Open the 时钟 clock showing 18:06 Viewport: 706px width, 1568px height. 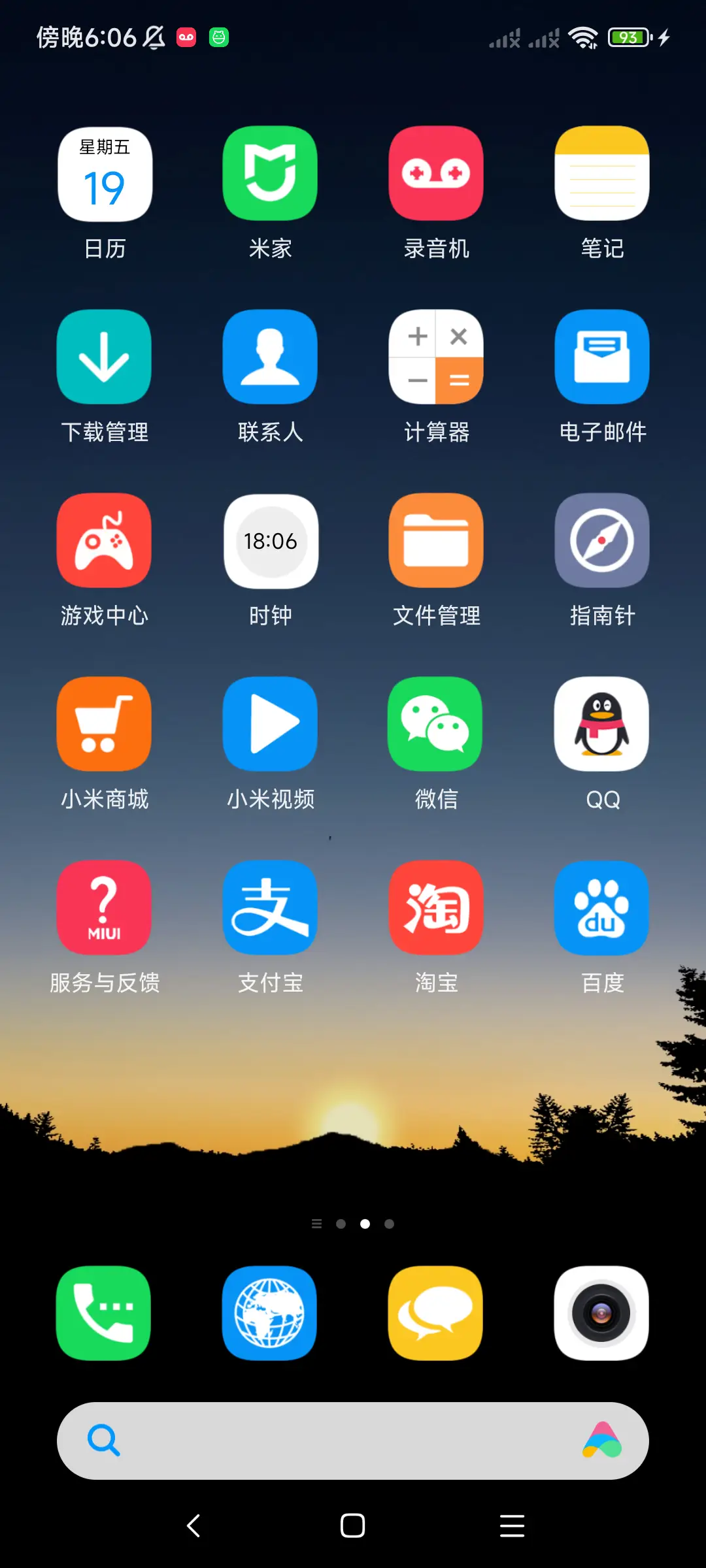coord(270,540)
